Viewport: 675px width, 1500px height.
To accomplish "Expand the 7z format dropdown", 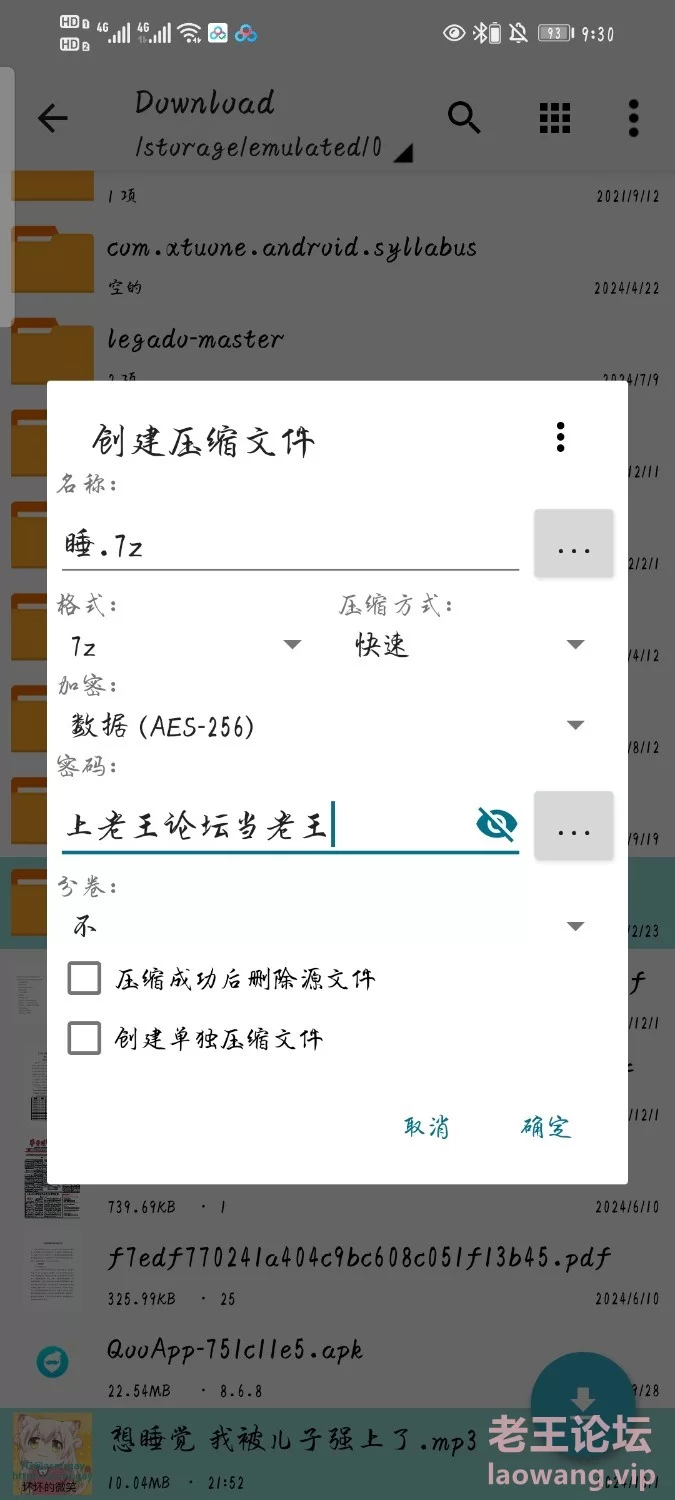I will (x=186, y=645).
